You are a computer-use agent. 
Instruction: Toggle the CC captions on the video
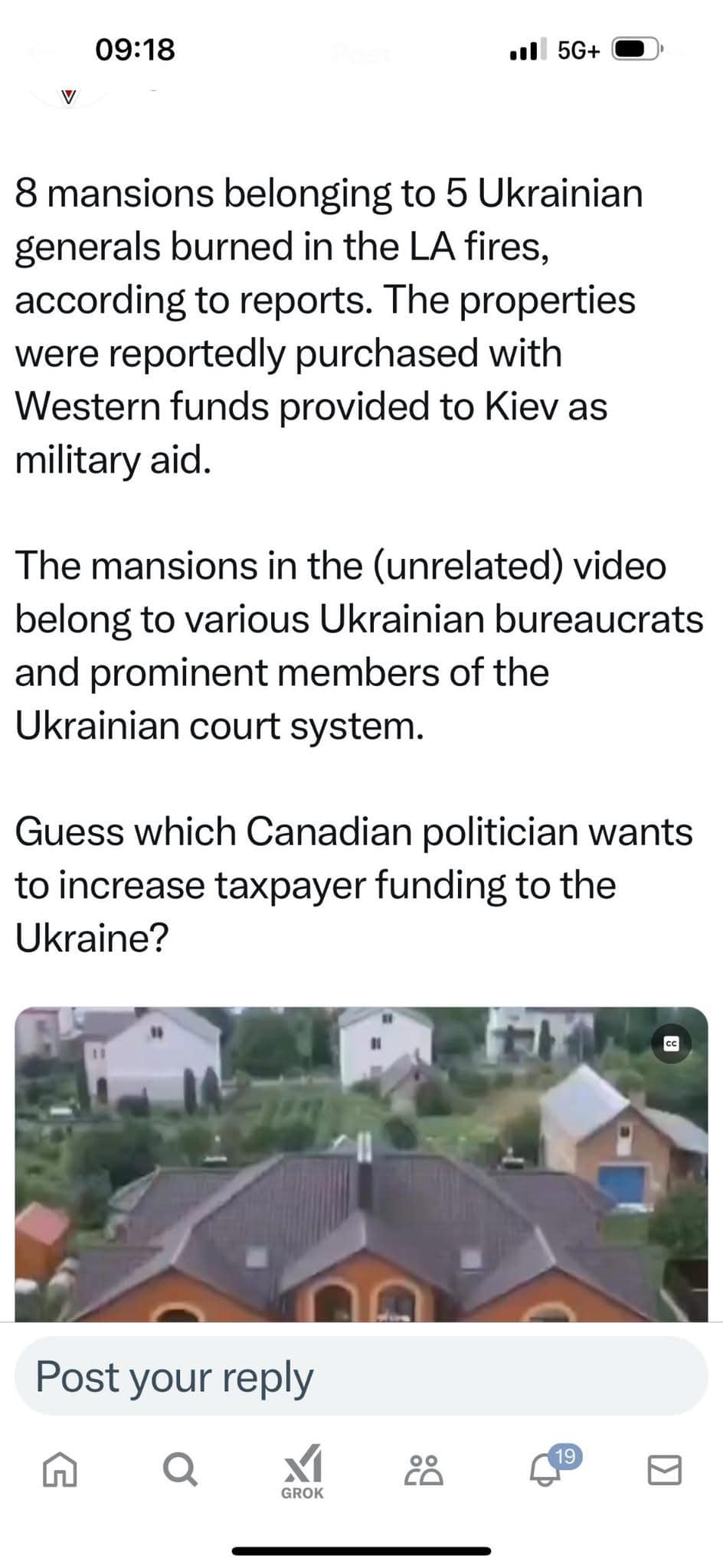coord(671,1044)
